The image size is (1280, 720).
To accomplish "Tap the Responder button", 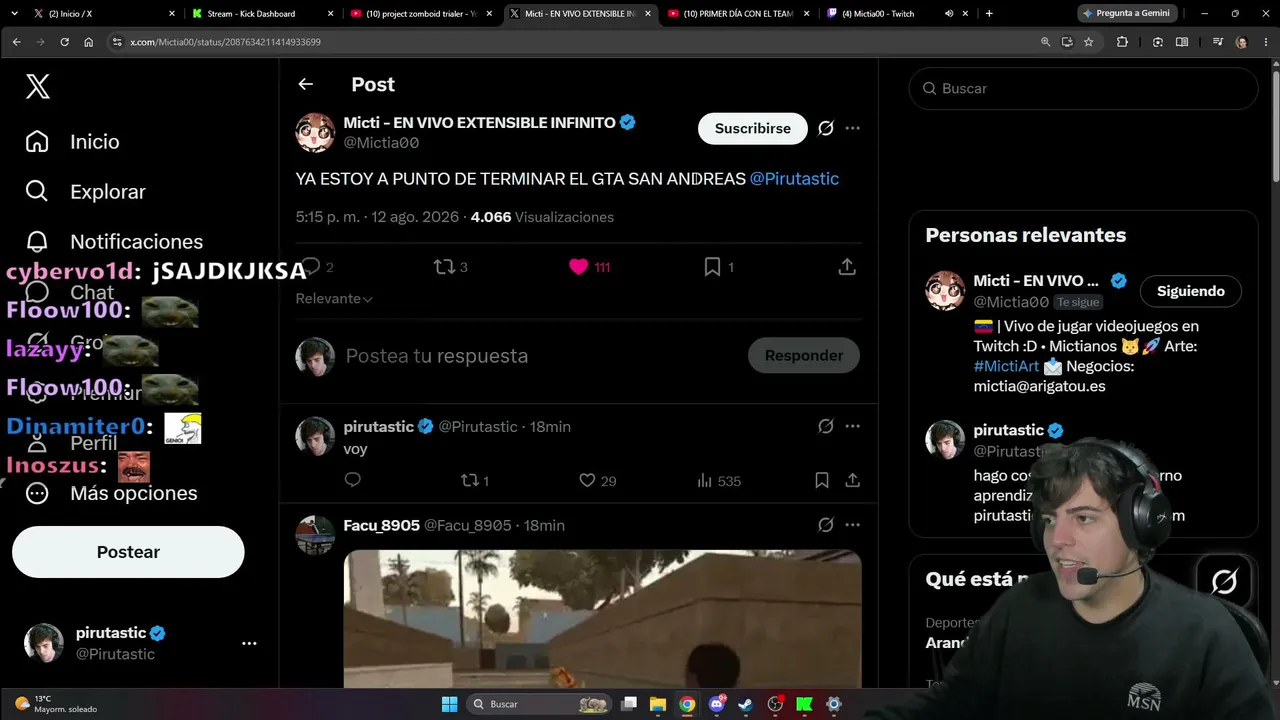I will tap(803, 356).
